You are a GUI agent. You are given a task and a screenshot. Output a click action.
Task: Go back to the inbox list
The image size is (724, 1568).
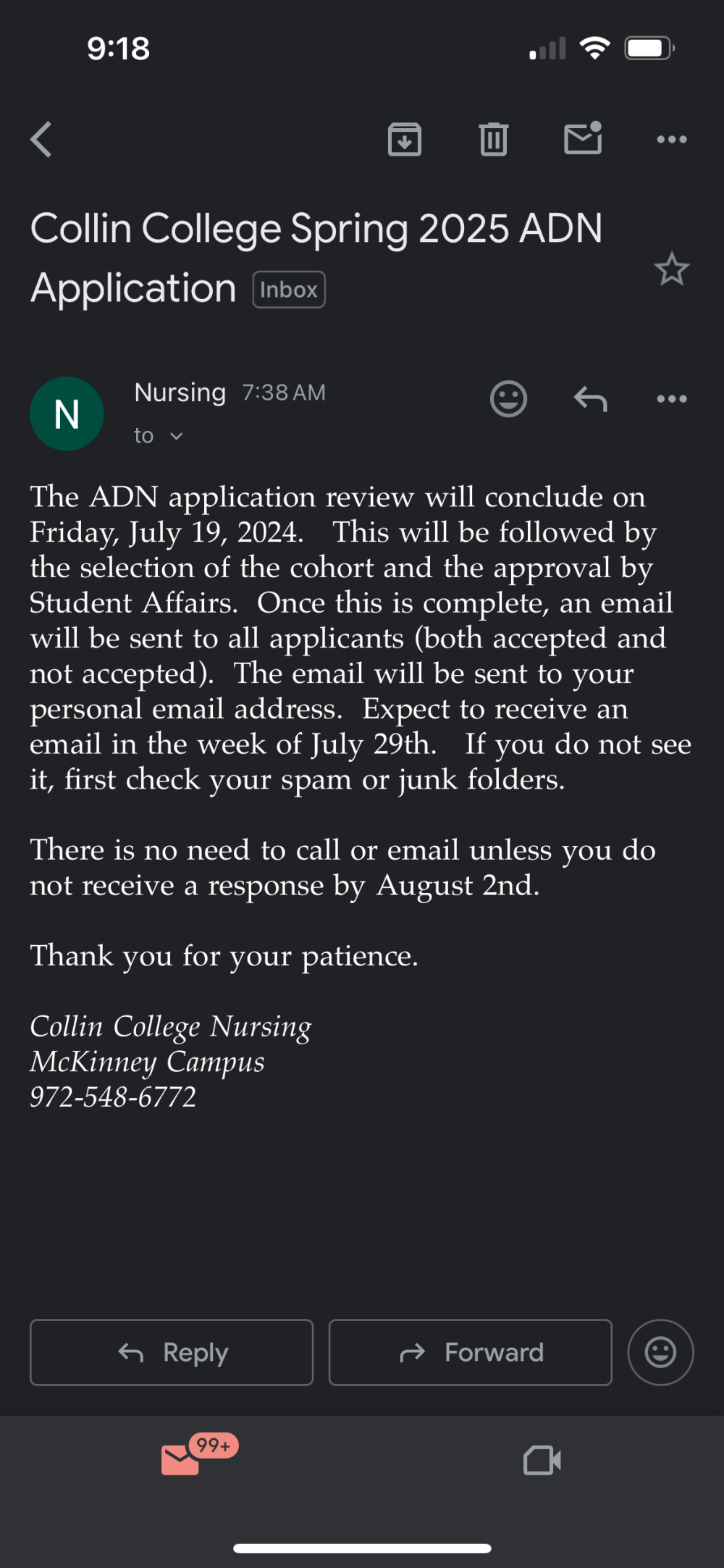(41, 139)
